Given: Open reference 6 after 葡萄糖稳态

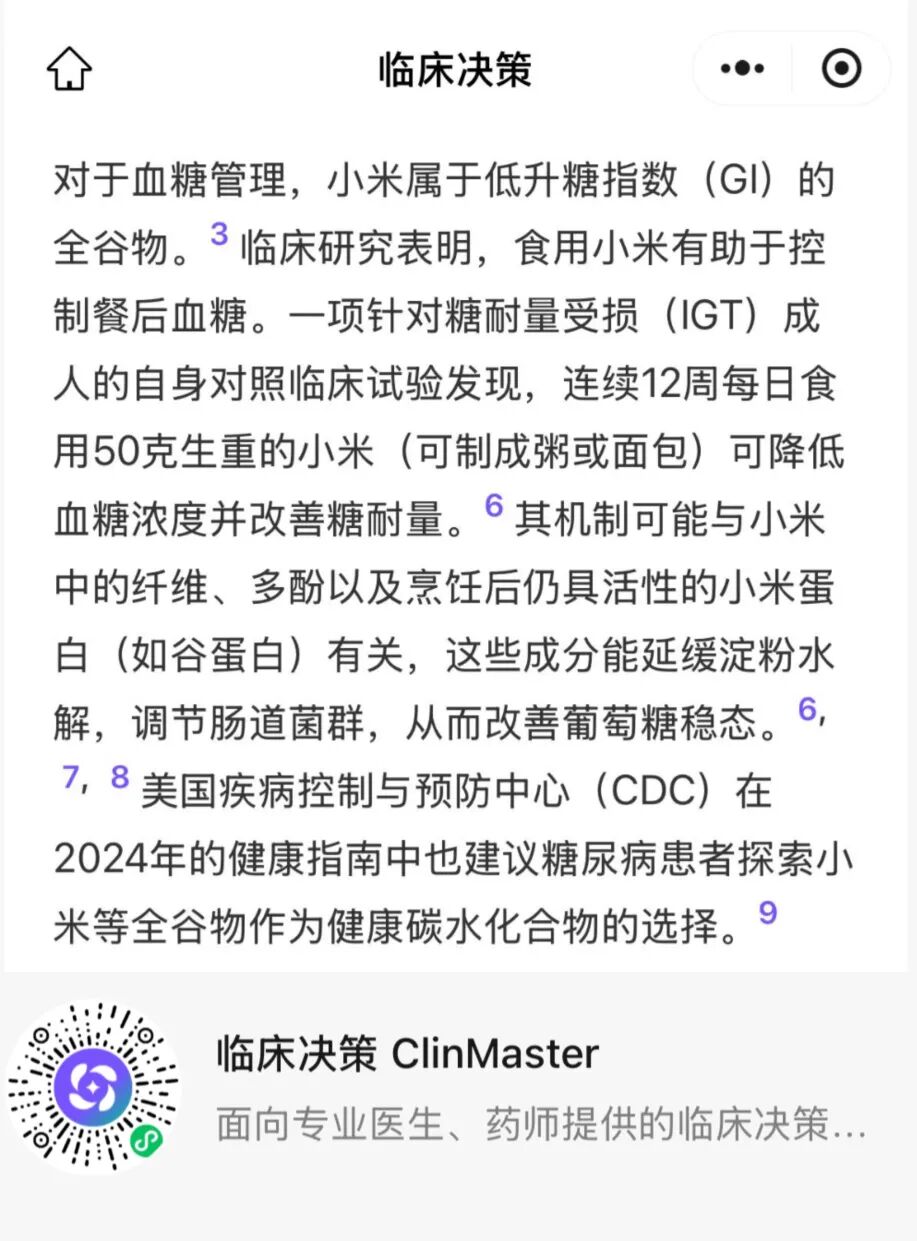Looking at the screenshot, I should (x=807, y=709).
